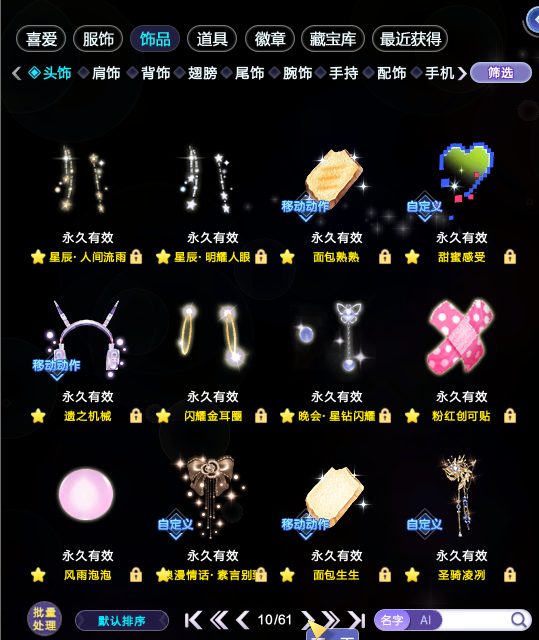Select the 徽章 tab
The height and width of the screenshot is (640, 539).
click(270, 39)
